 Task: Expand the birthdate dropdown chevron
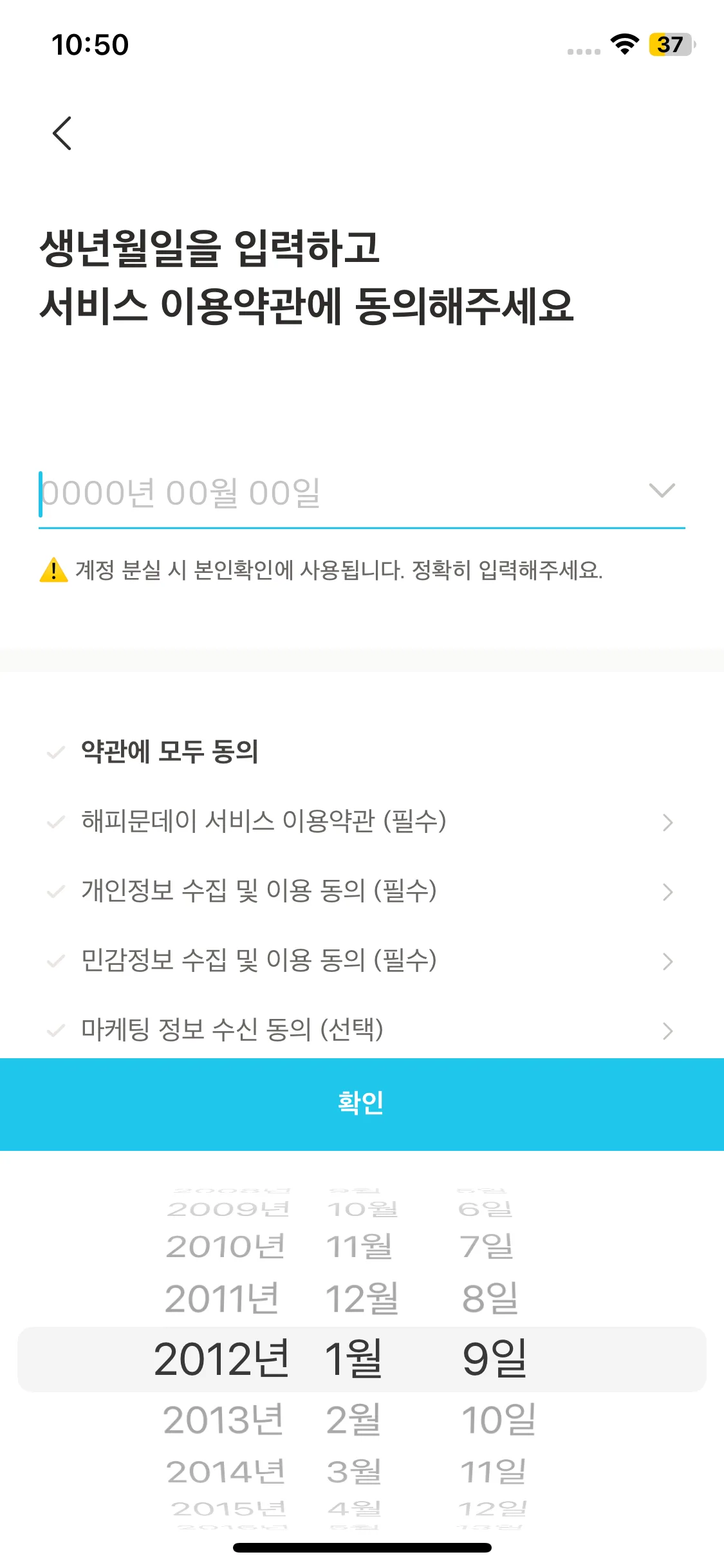click(662, 491)
